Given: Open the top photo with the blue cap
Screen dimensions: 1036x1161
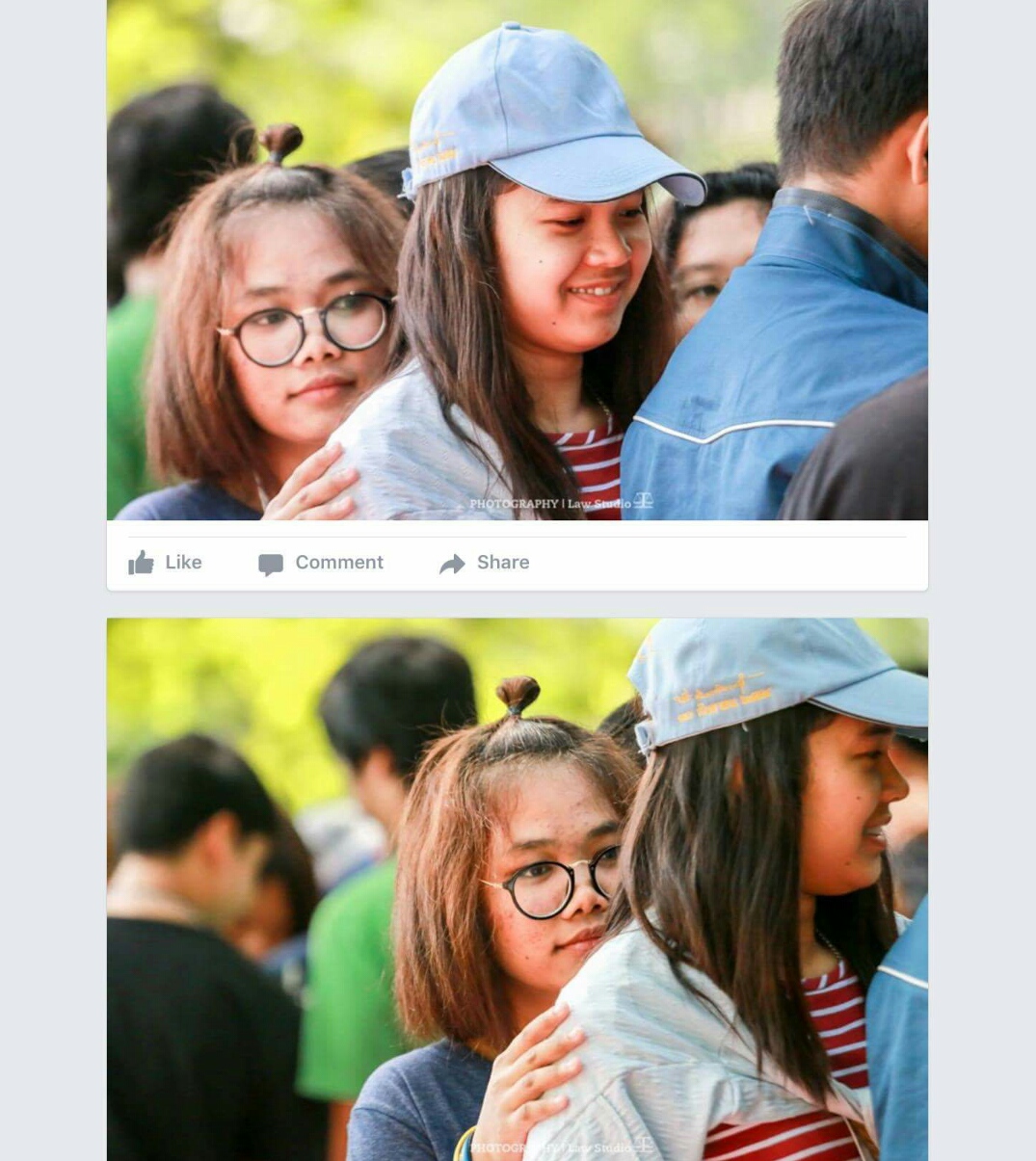Looking at the screenshot, I should click(517, 260).
